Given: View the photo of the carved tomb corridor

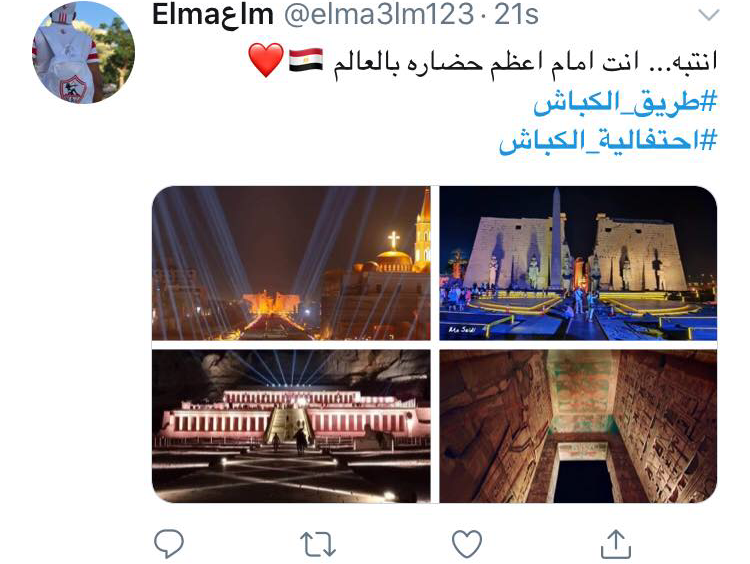Looking at the screenshot, I should click(x=578, y=425).
